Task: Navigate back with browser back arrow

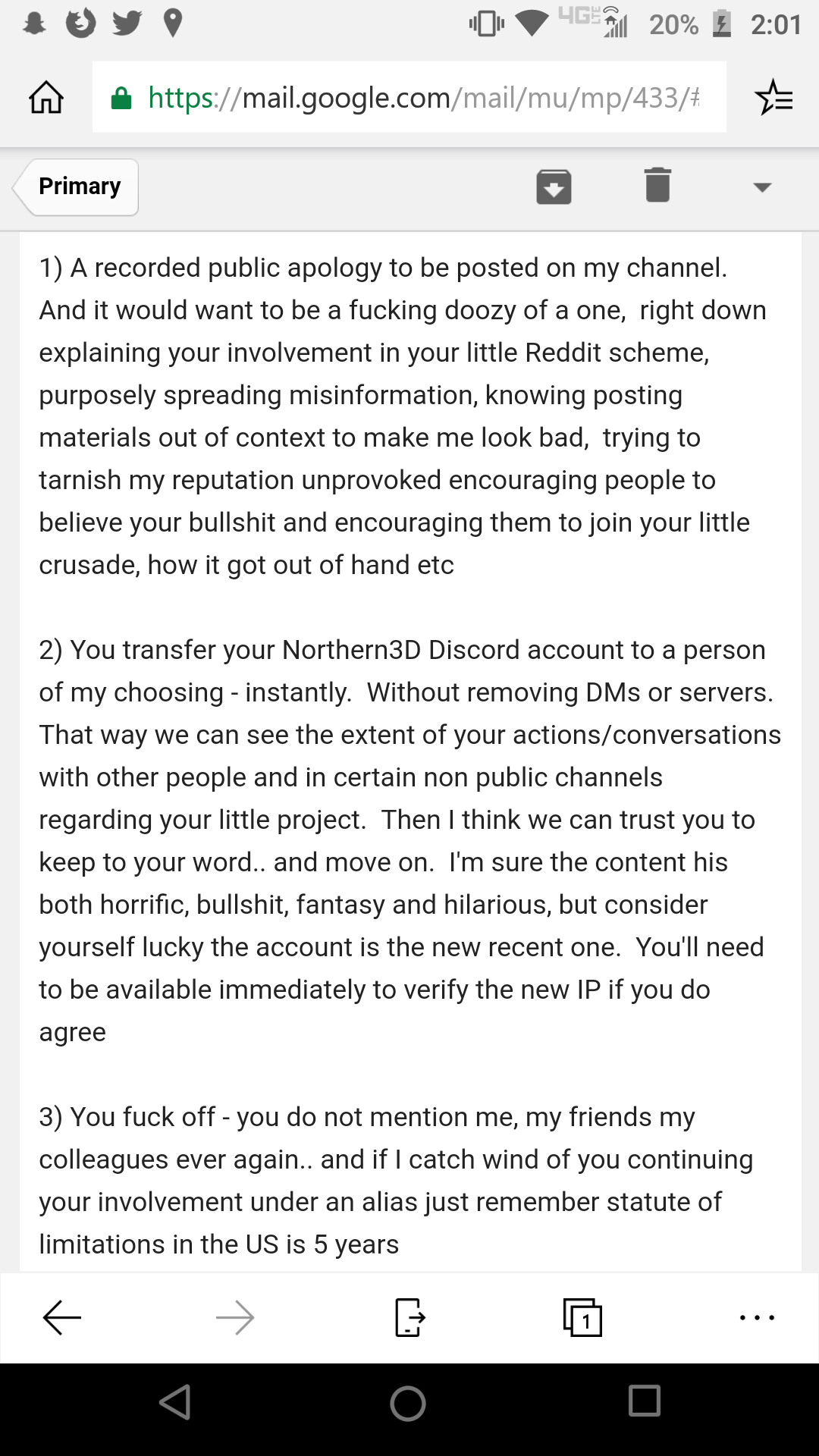Action: pyautogui.click(x=61, y=1318)
